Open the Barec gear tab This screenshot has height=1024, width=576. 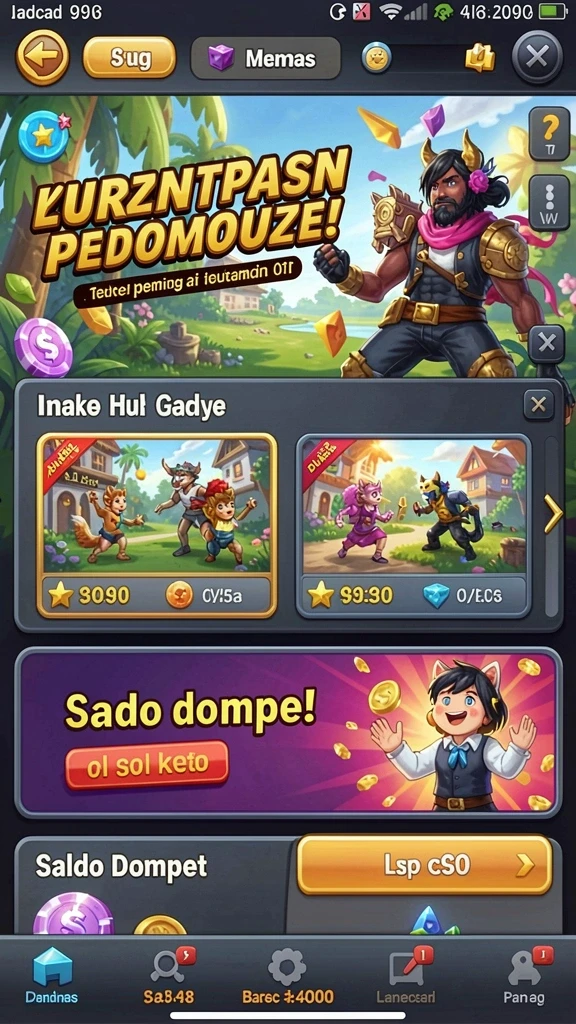tap(287, 976)
